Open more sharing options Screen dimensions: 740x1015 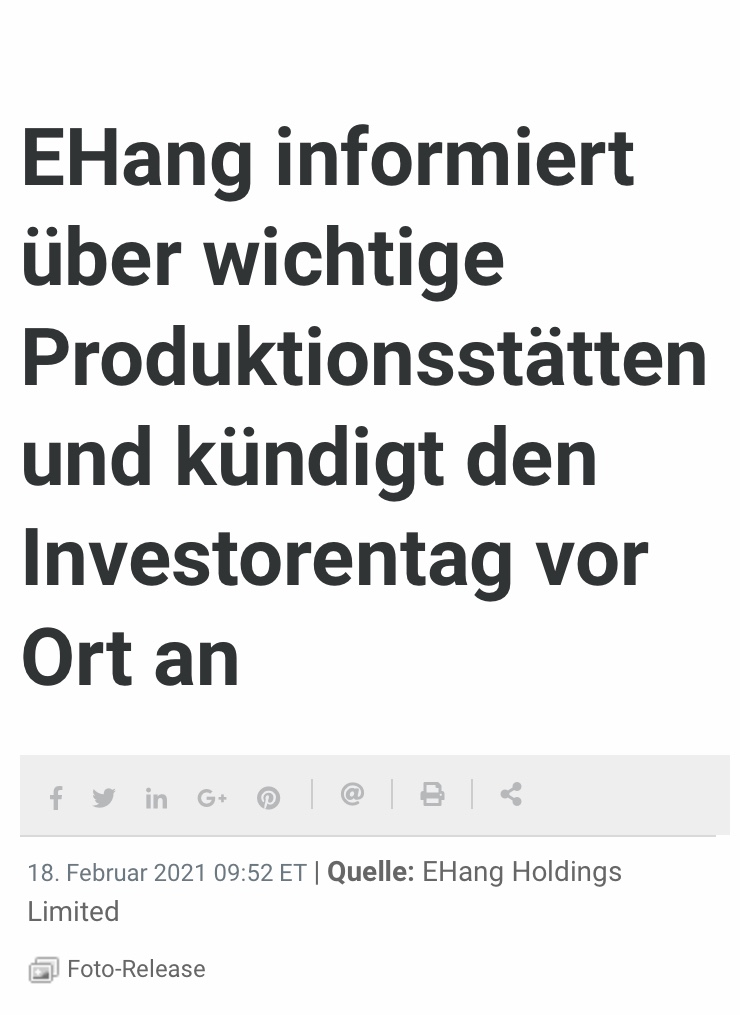coord(511,794)
